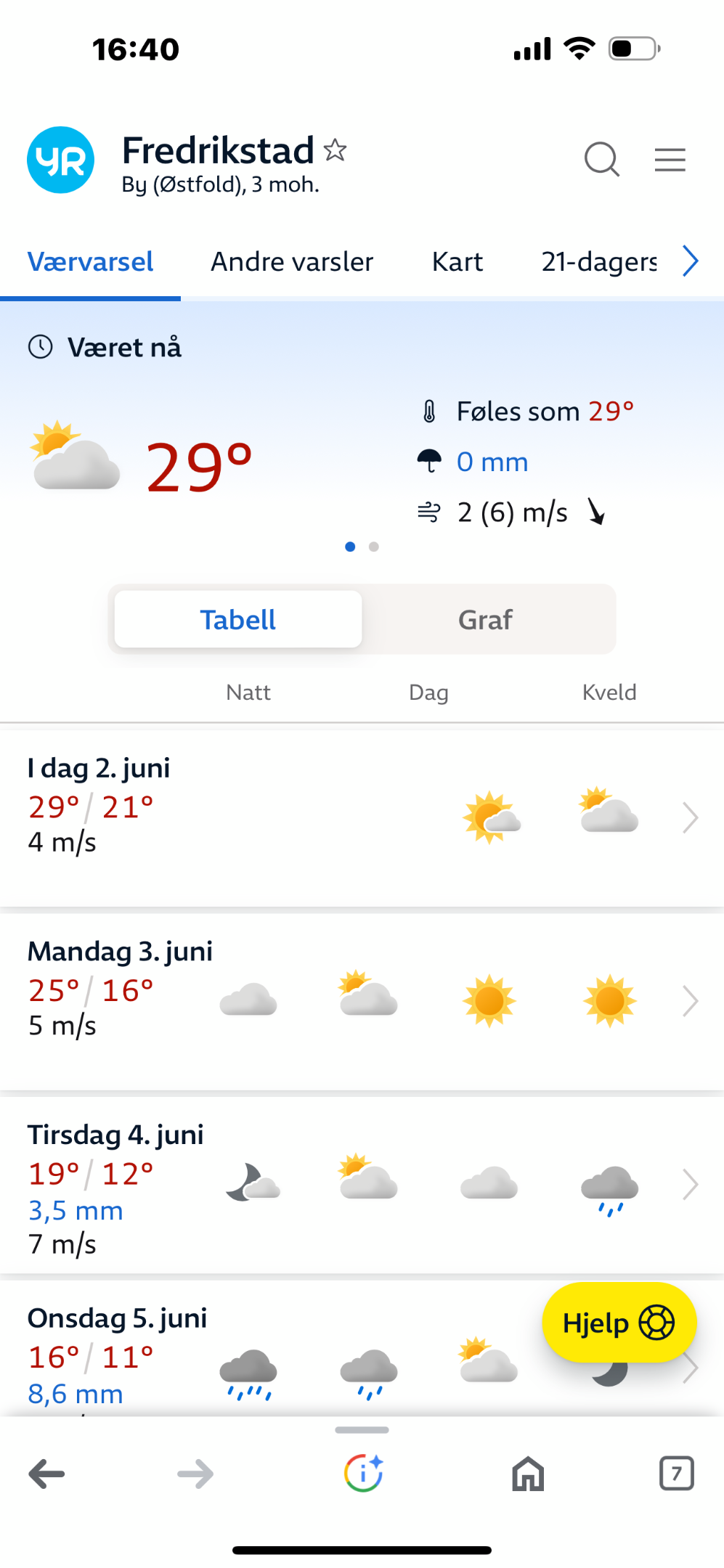The width and height of the screenshot is (724, 1568).
Task: Select the 21-dagers tab
Action: 598,261
